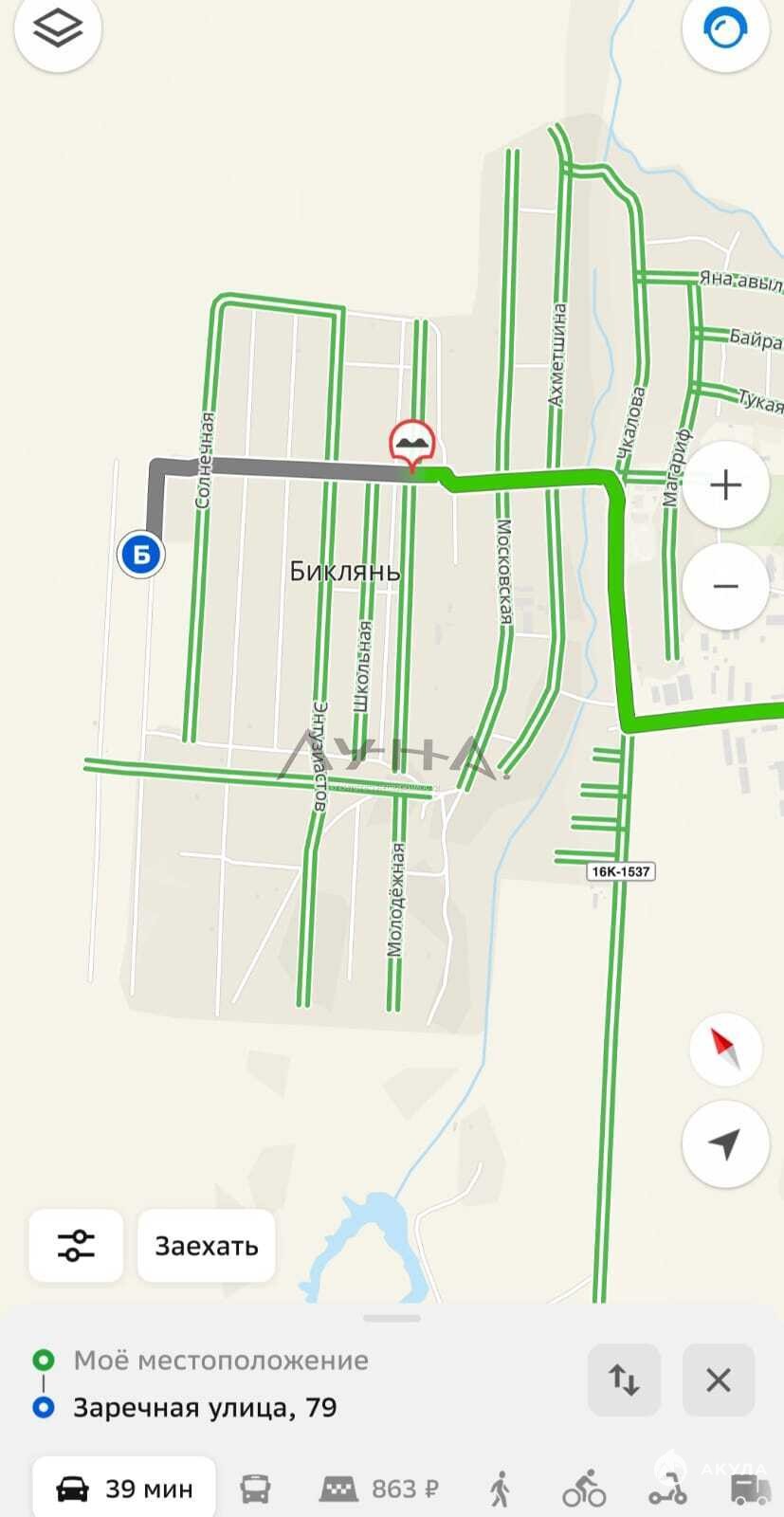784x1517 pixels.
Task: Open the map layers menu
Action: coord(58,29)
